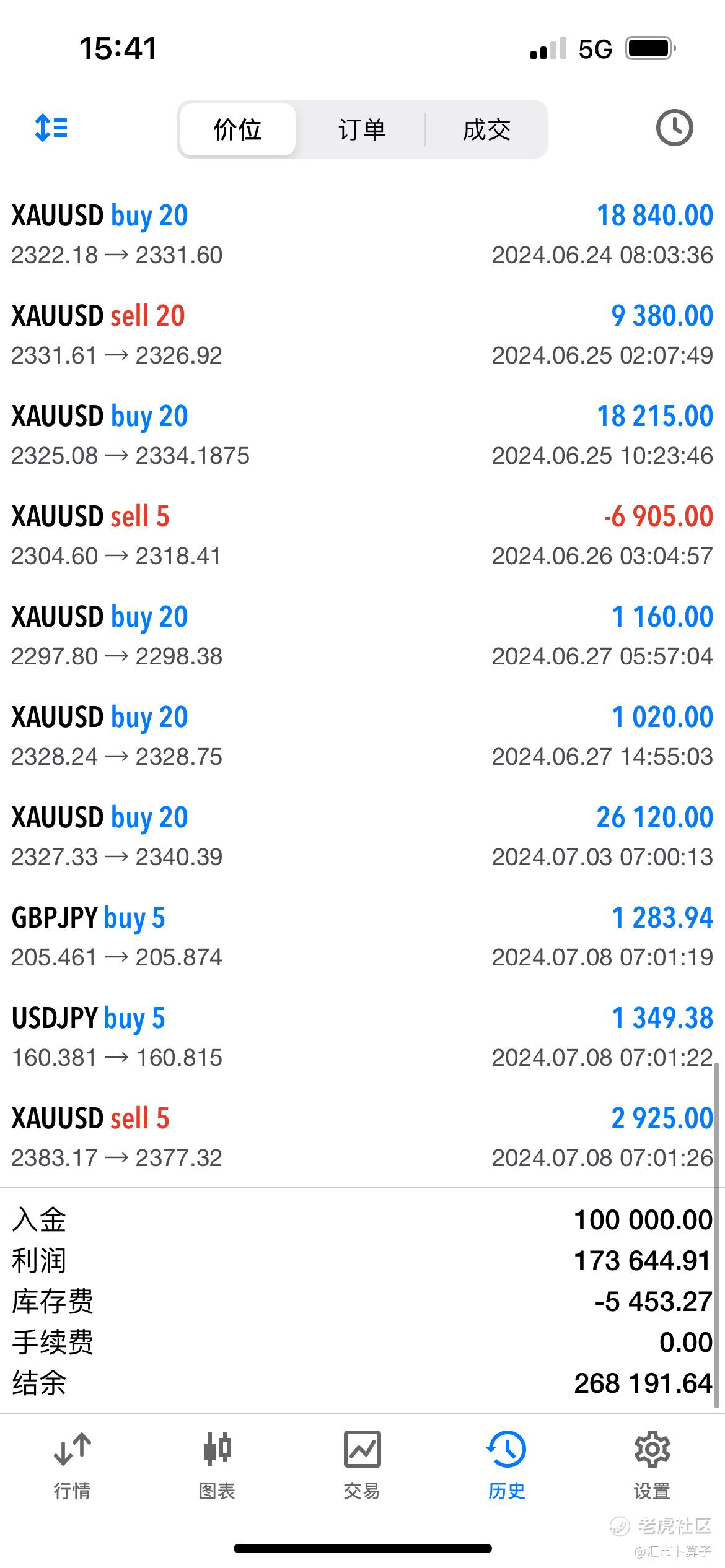This screenshot has height=1568, width=725.
Task: Open the sort options icon
Action: tap(51, 128)
